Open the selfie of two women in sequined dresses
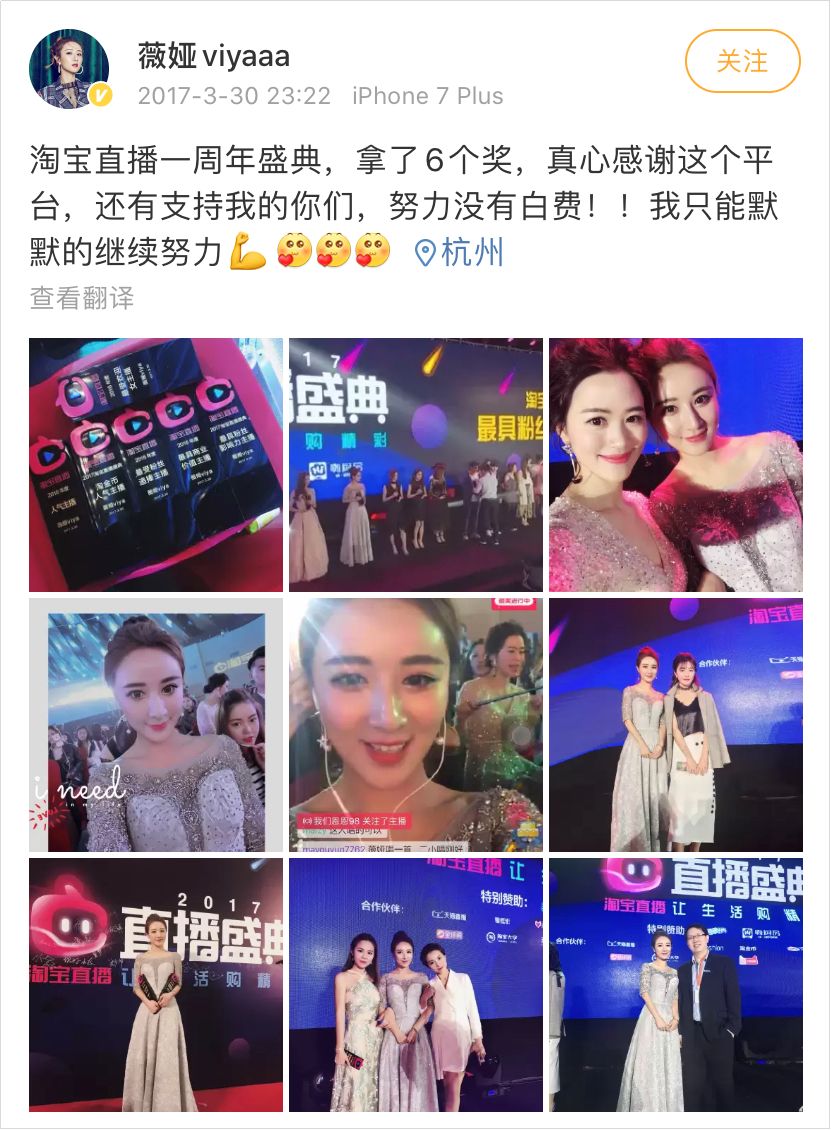The height and width of the screenshot is (1130, 831). pyautogui.click(x=676, y=465)
